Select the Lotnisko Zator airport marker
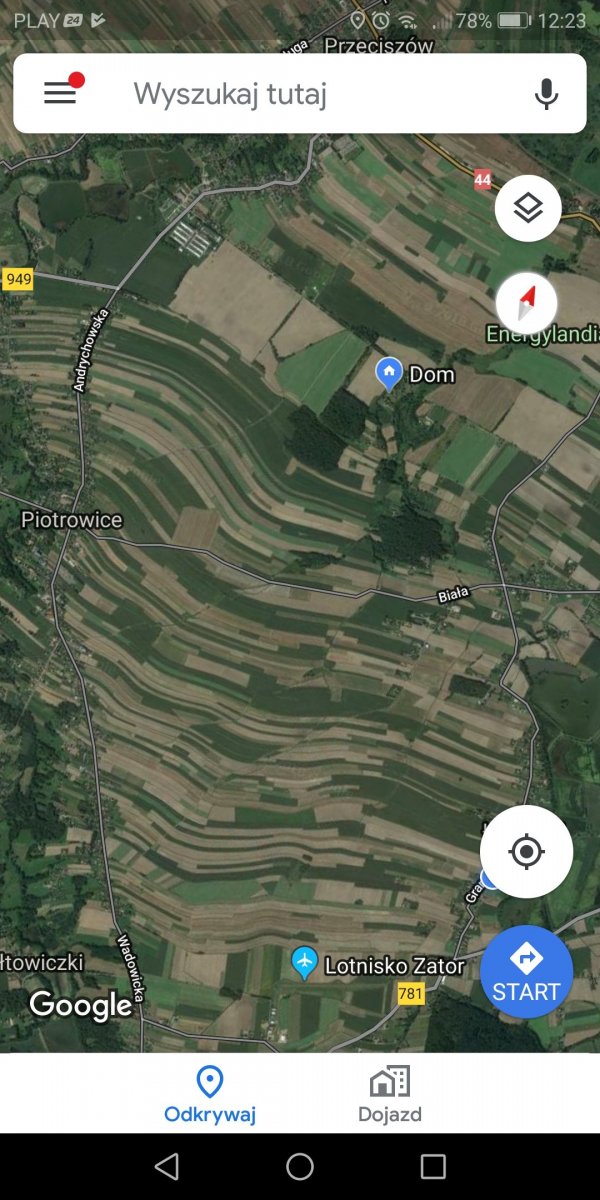The height and width of the screenshot is (1200, 600). 304,963
